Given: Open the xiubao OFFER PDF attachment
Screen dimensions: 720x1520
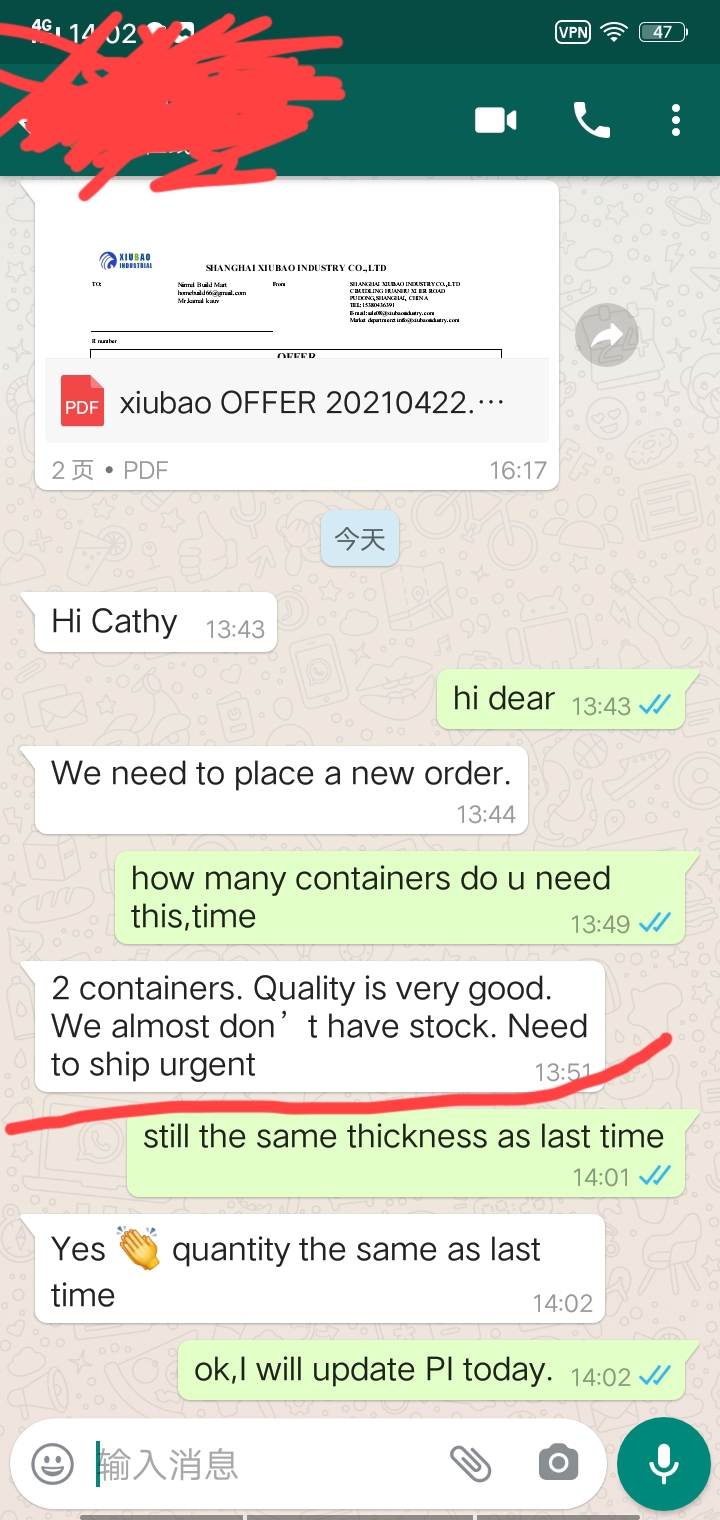Looking at the screenshot, I should tap(297, 402).
